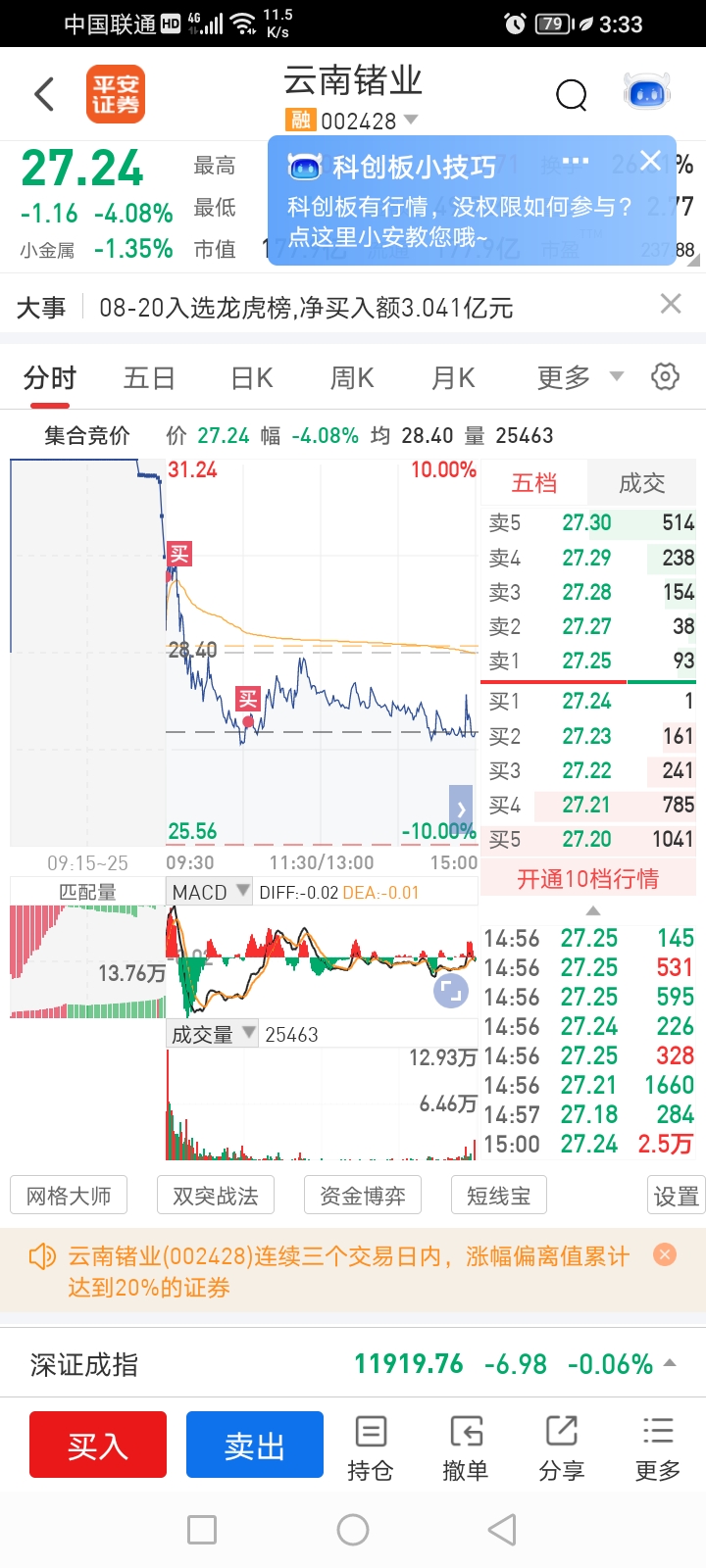Open the robot assistant icon
706x1568 pixels.
(x=646, y=93)
